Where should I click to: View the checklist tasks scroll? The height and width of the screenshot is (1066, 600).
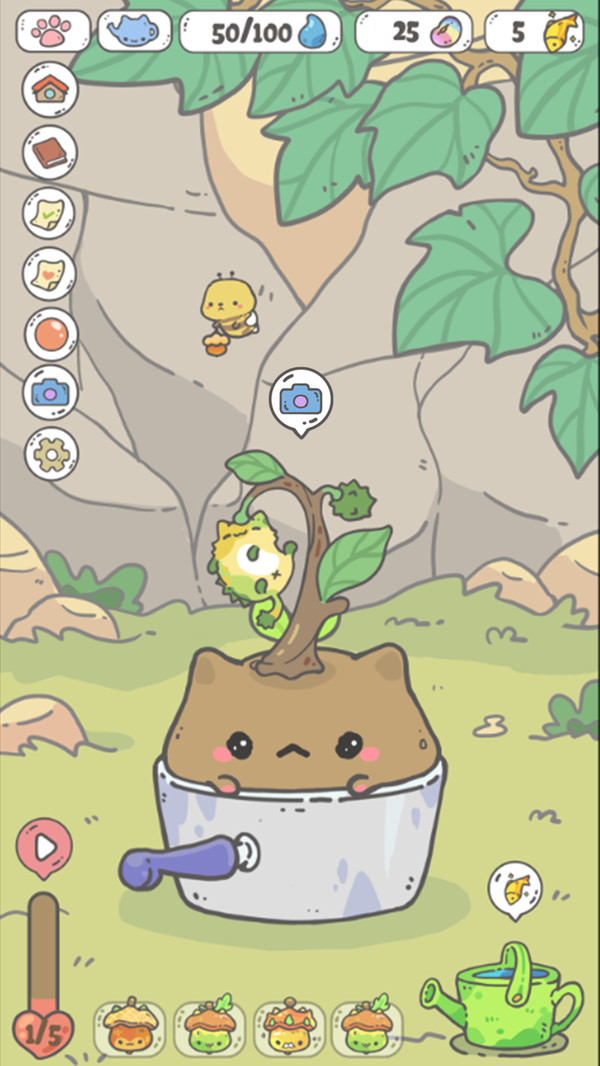50,212
